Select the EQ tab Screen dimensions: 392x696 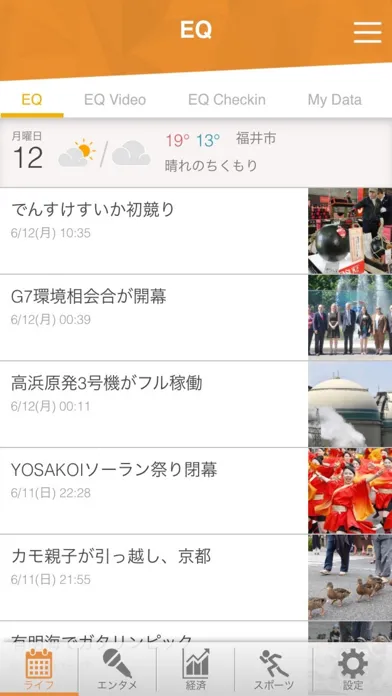coord(32,100)
